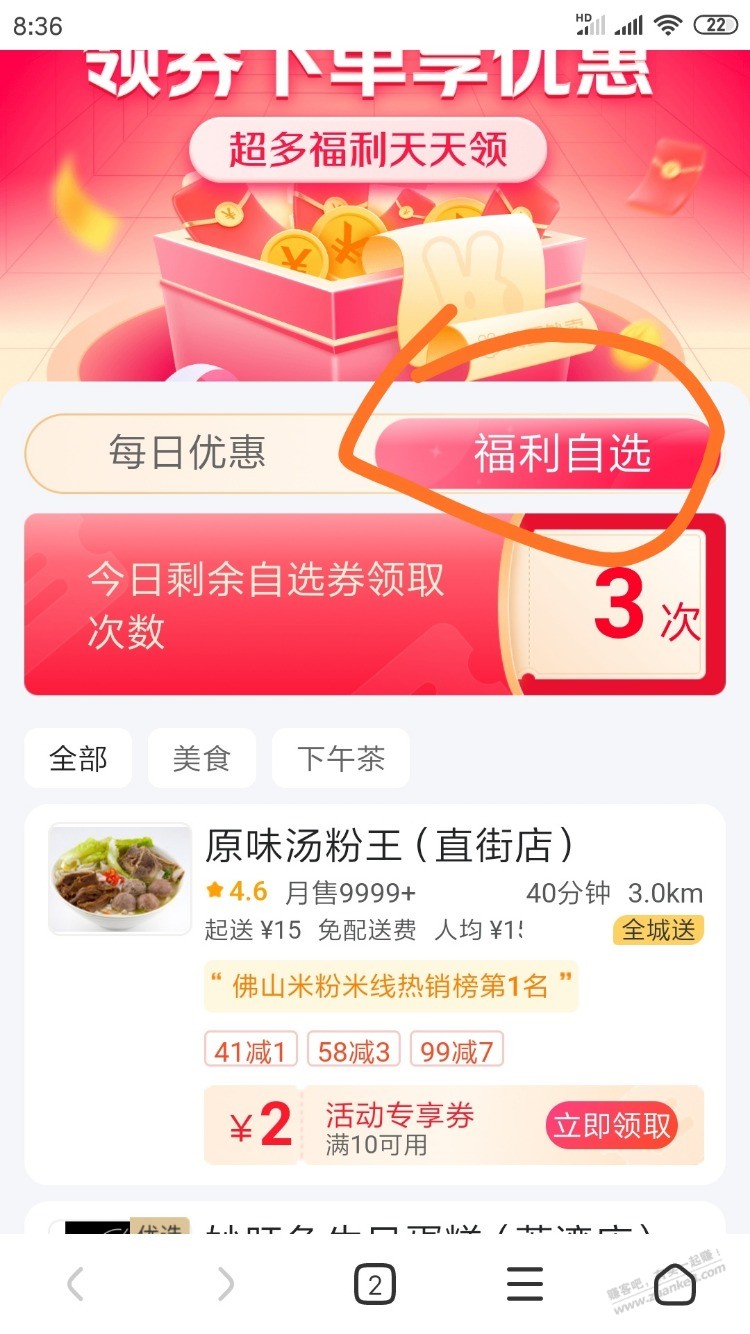Go to the browser home page
This screenshot has width=750, height=1334.
[675, 1284]
